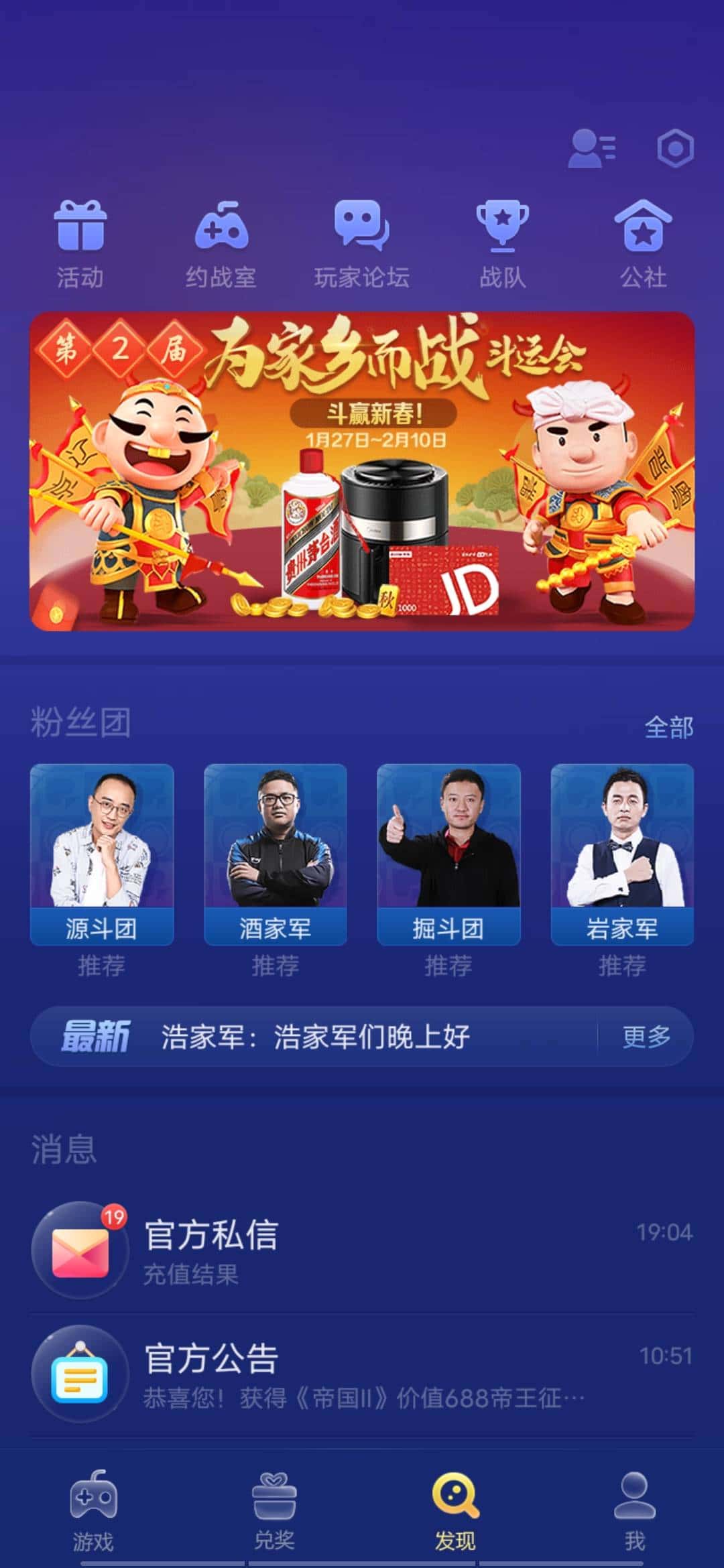Stay on the 发现 discover tab
This screenshot has width=724, height=1568.
coord(454,1511)
